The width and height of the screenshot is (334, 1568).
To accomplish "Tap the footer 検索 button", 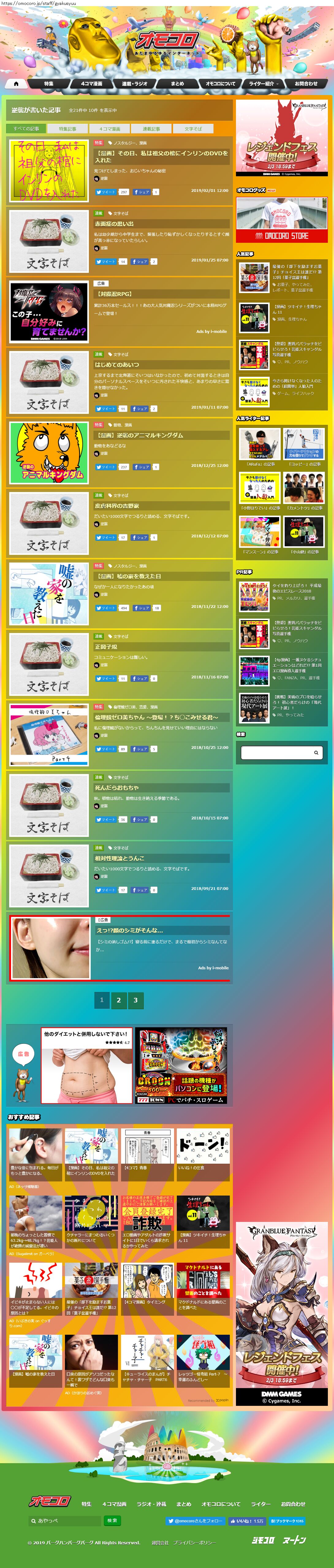I will pos(112,1520).
